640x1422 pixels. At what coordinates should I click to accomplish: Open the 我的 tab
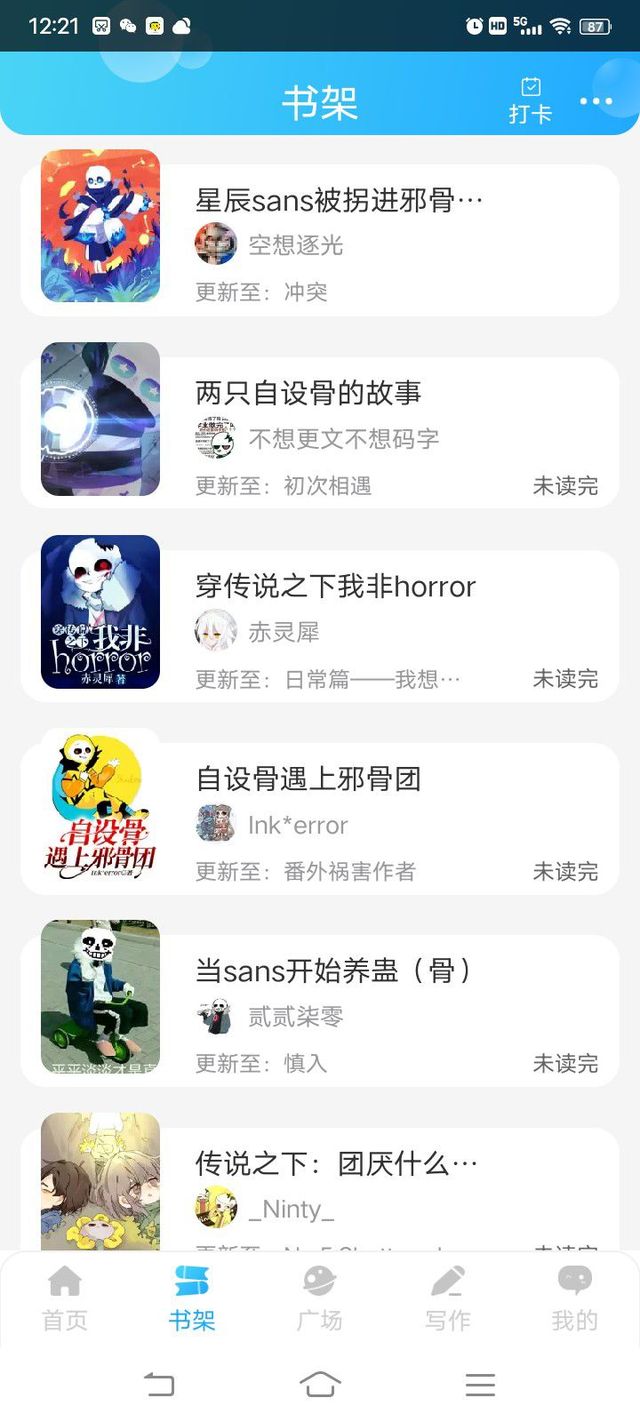click(x=575, y=1298)
